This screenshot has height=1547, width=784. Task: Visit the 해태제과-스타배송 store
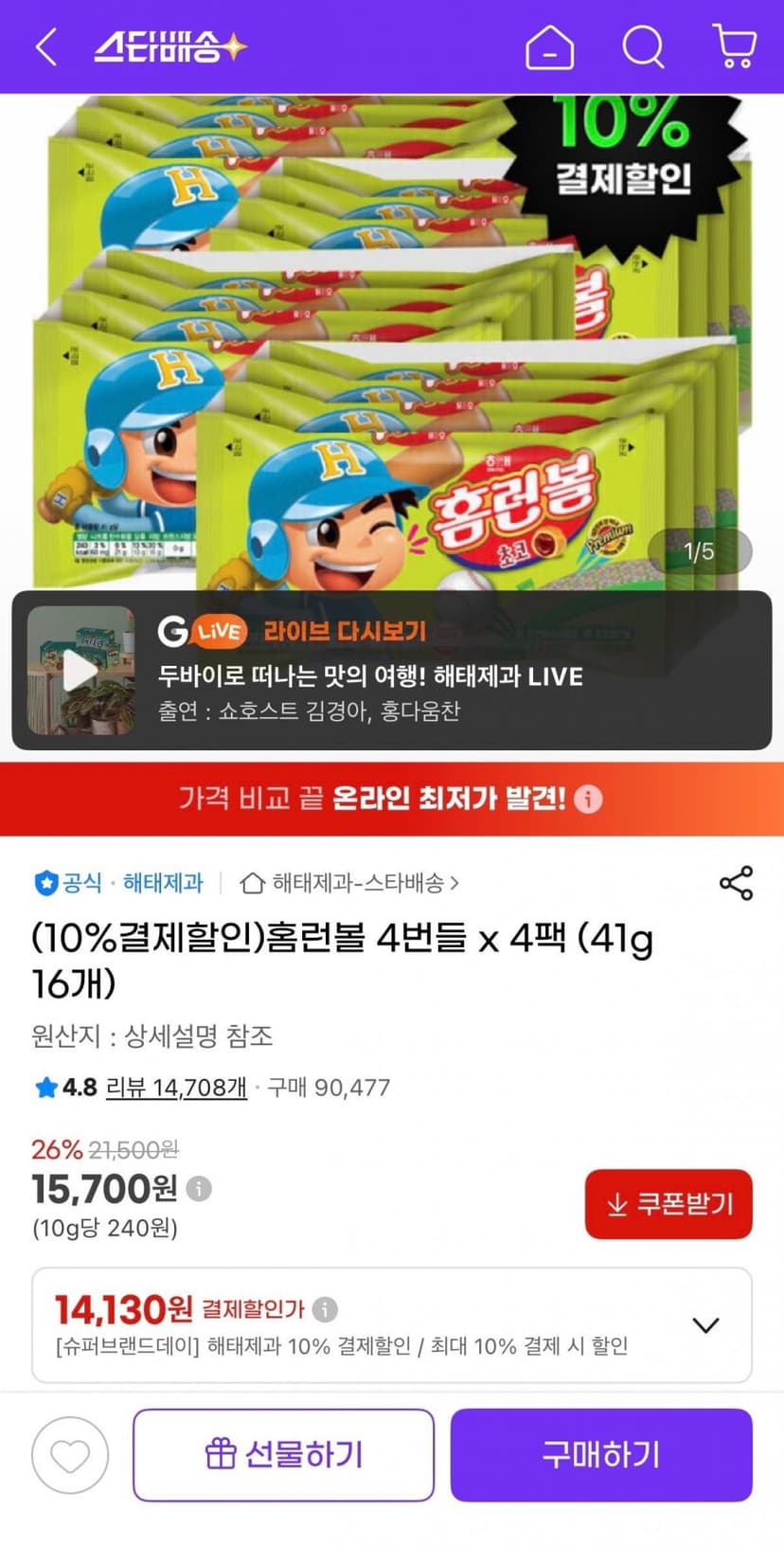point(349,883)
